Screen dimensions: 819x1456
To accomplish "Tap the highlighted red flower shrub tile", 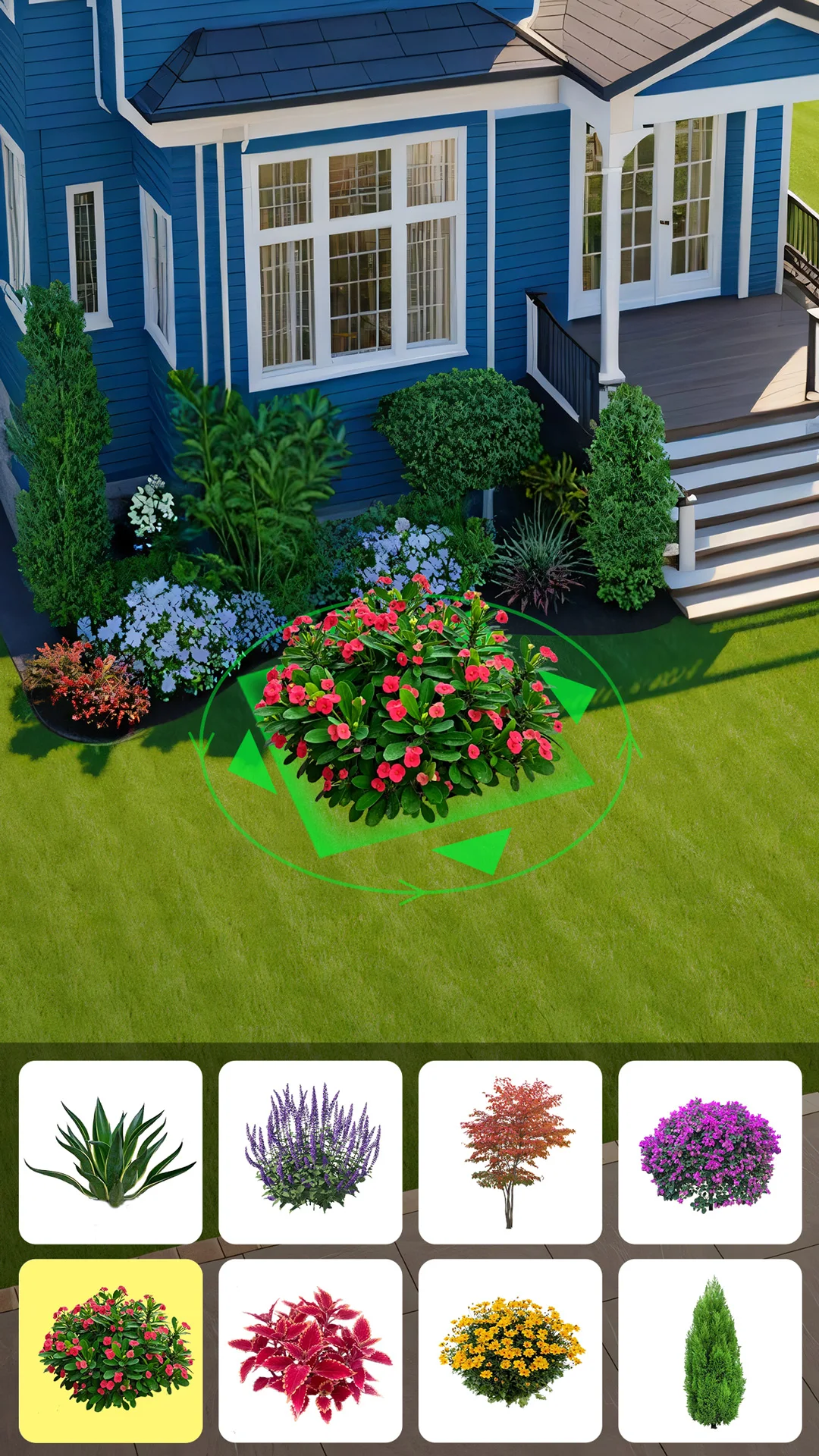I will tap(111, 1351).
